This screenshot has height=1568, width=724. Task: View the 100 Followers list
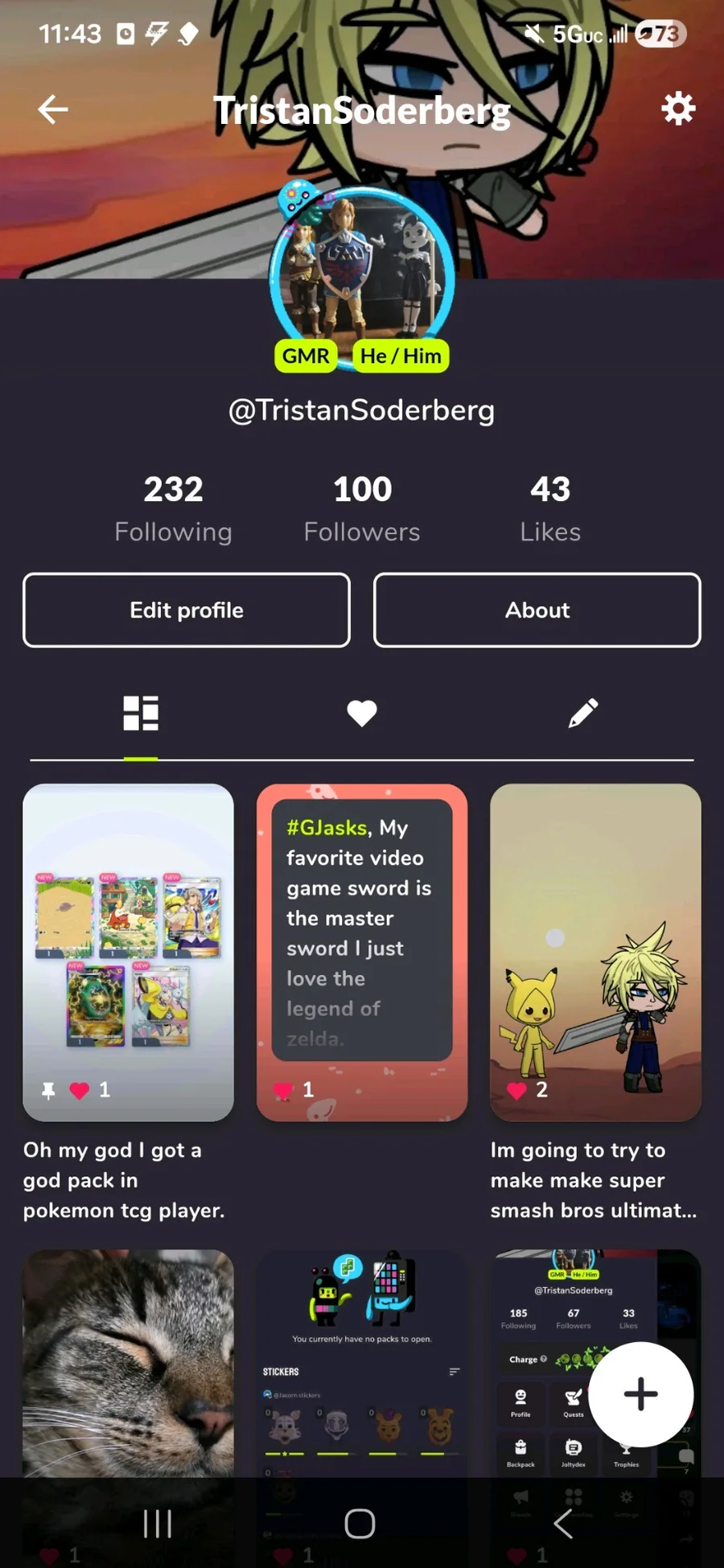(x=362, y=508)
